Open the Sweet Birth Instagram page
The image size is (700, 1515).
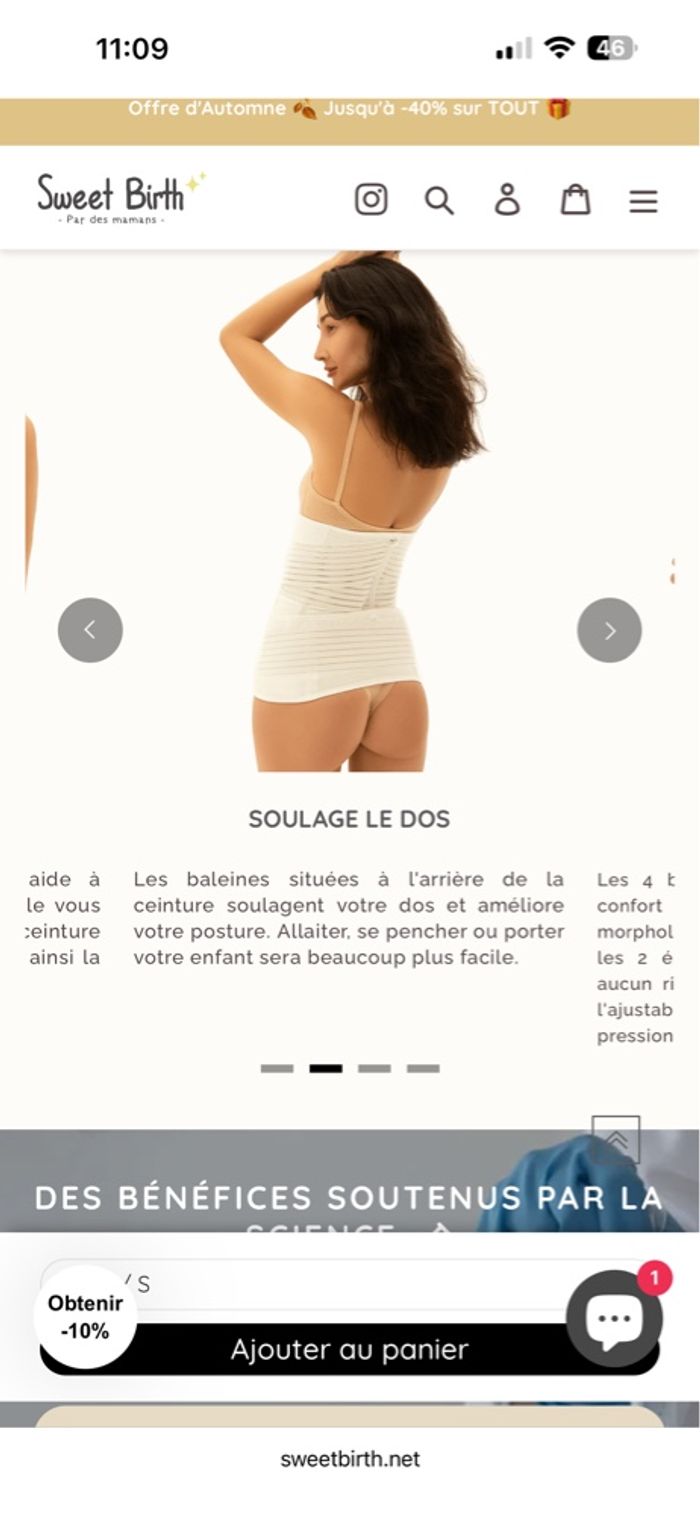(x=371, y=199)
